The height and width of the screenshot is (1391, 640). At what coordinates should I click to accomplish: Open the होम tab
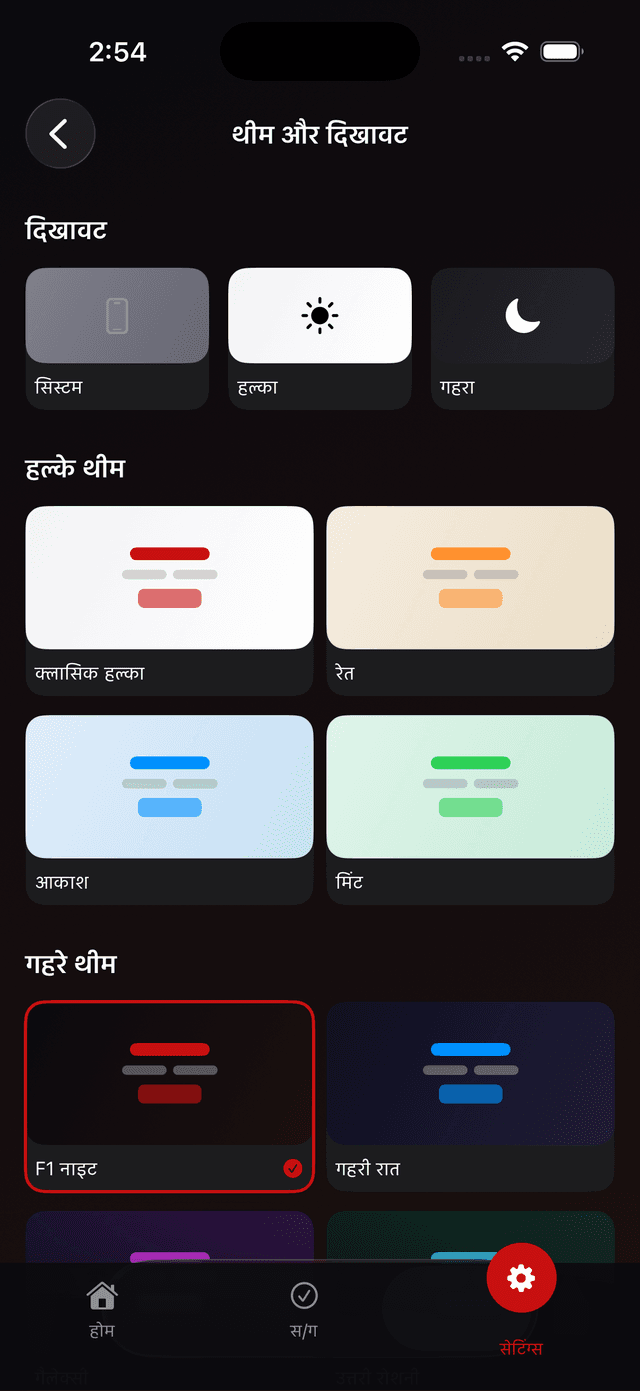[x=102, y=1309]
